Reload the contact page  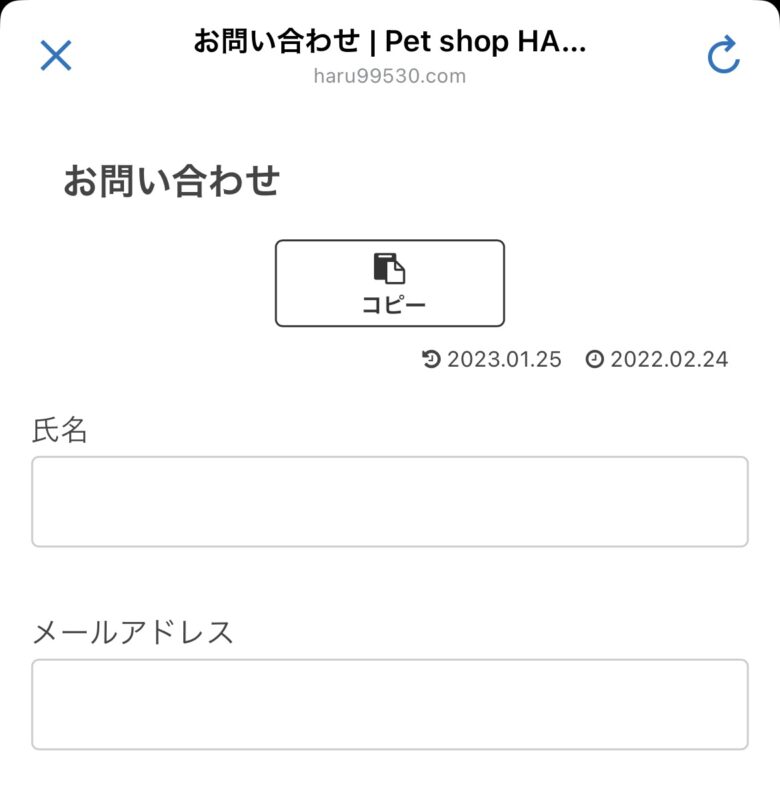723,55
